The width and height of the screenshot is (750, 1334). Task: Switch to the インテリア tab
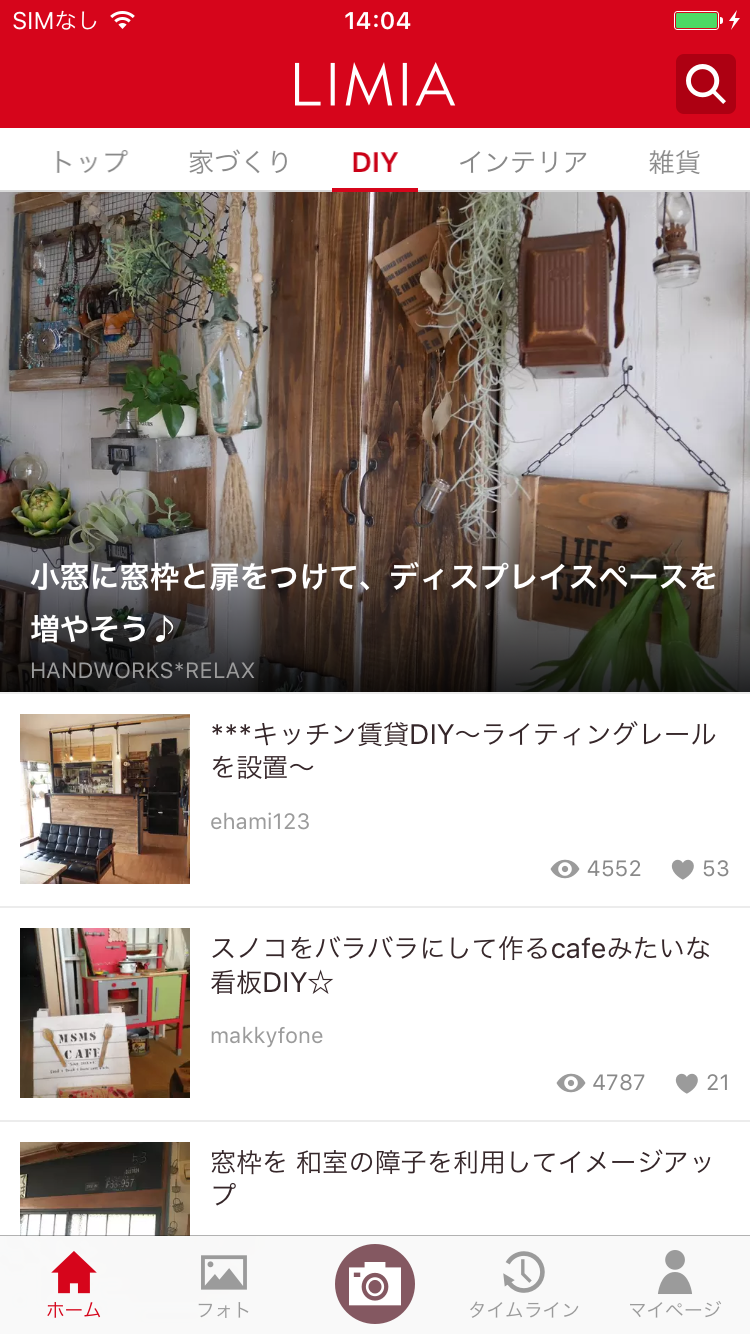pyautogui.click(x=522, y=161)
